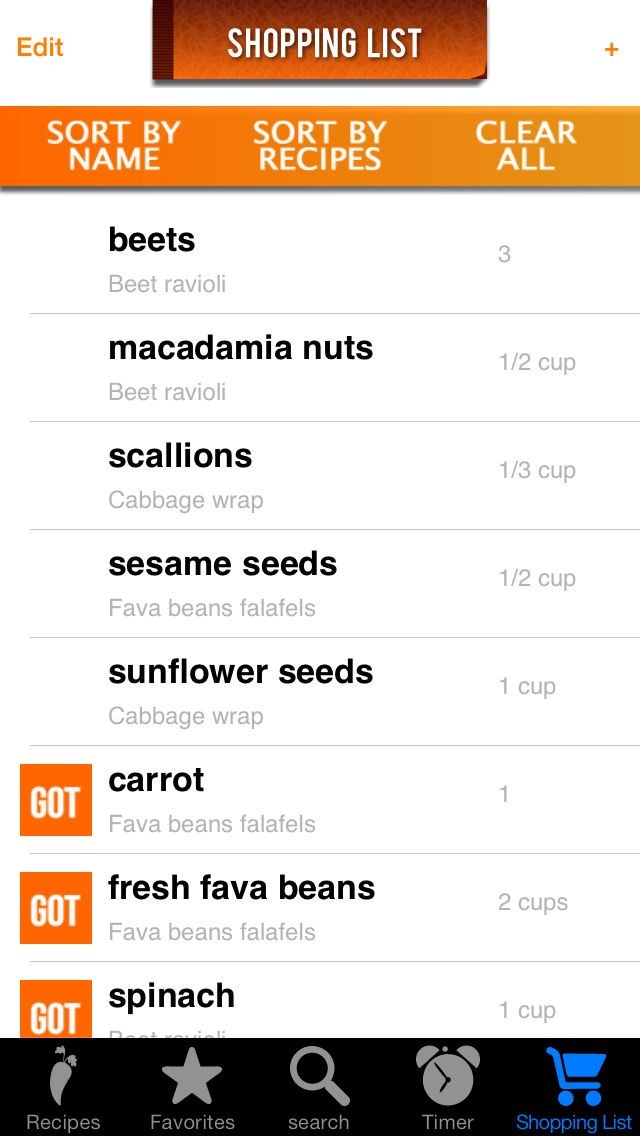Uncheck the GOT badge on carrot
The height and width of the screenshot is (1136, 640).
(56, 800)
